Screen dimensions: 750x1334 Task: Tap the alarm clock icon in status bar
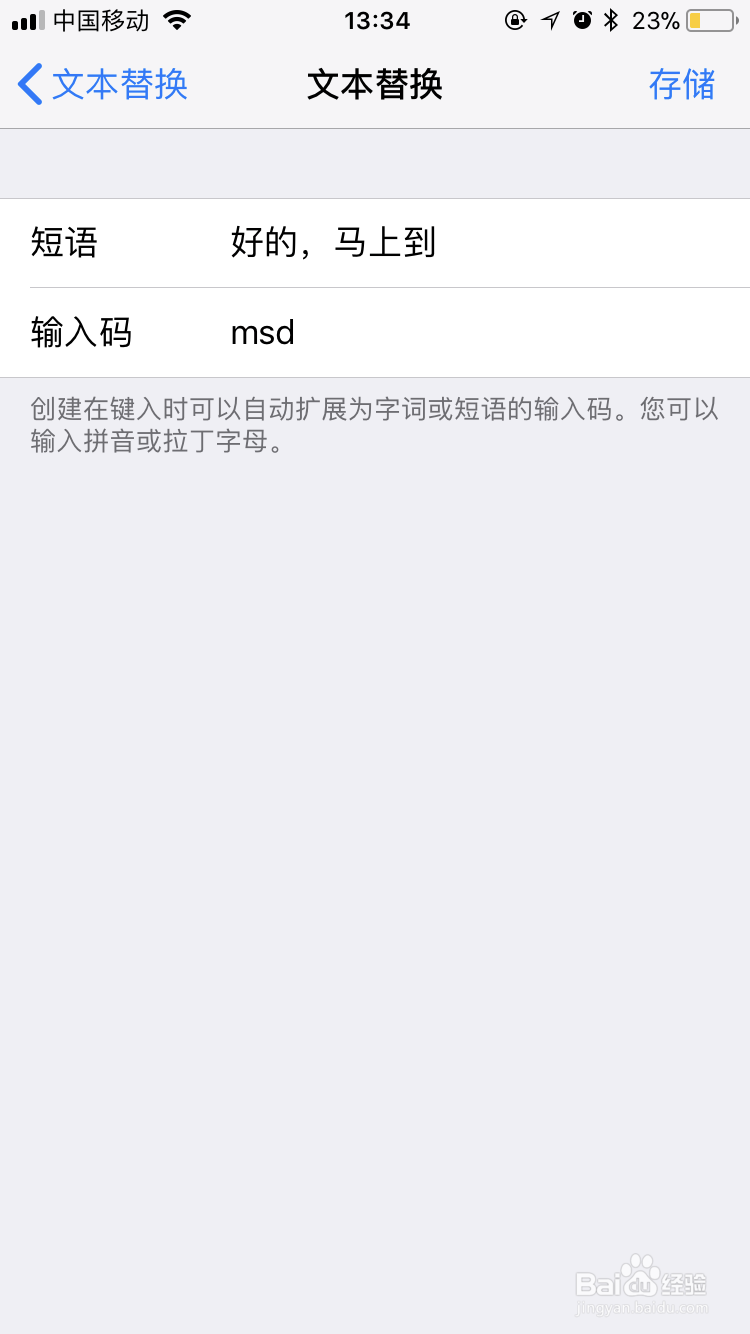[x=581, y=20]
